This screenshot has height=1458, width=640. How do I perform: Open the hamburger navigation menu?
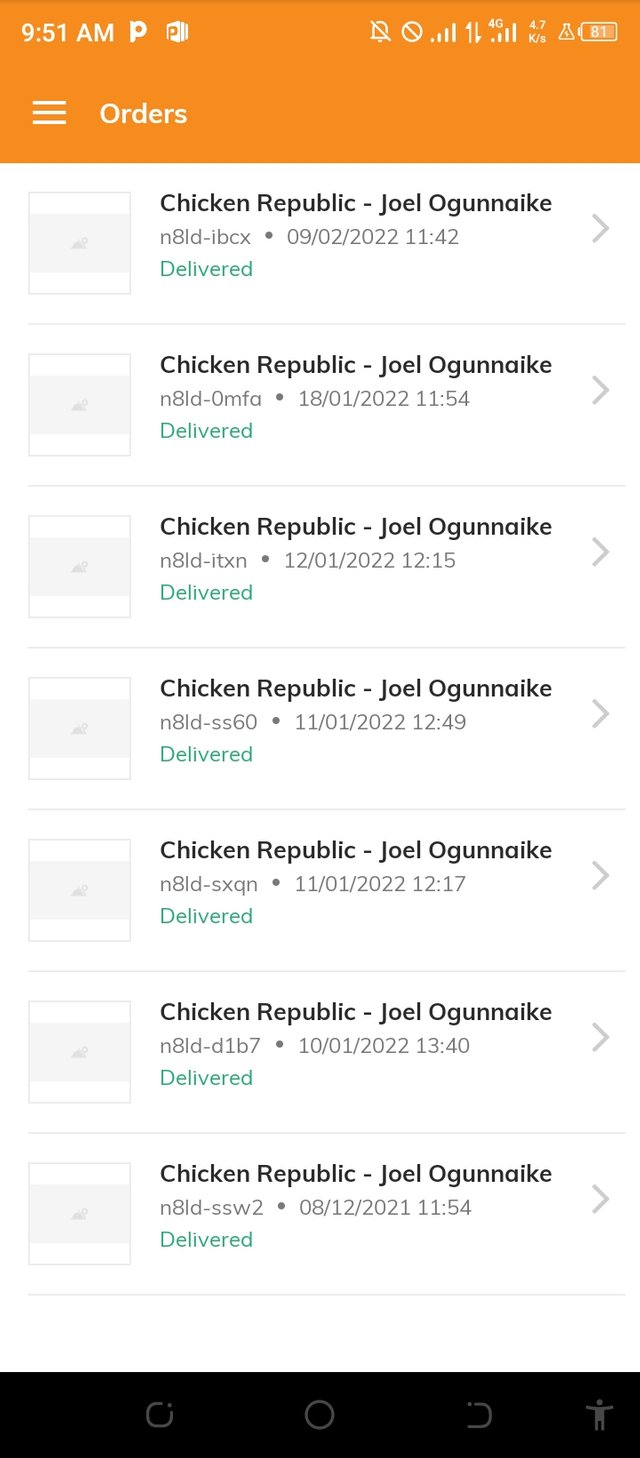(49, 113)
